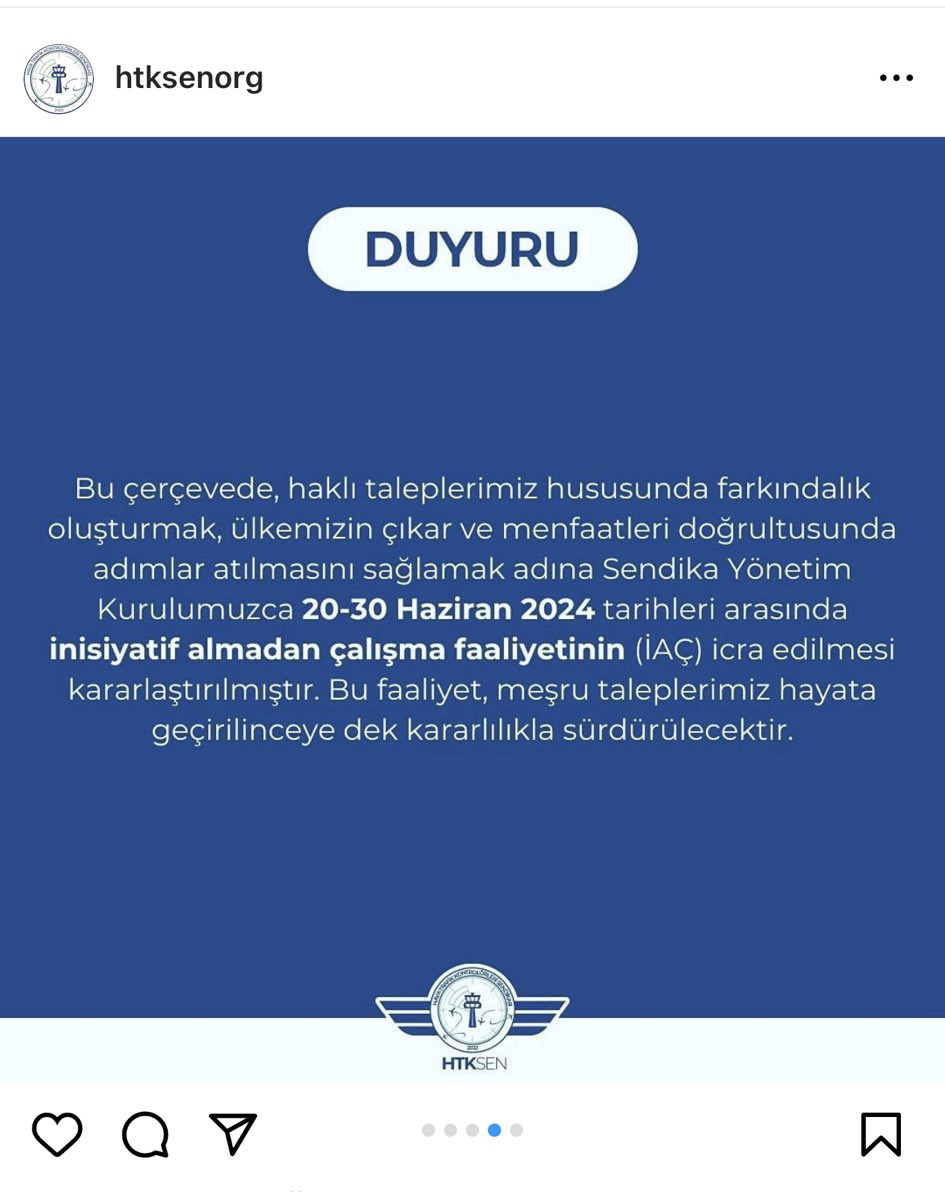Open comments on this post

pyautogui.click(x=145, y=1134)
